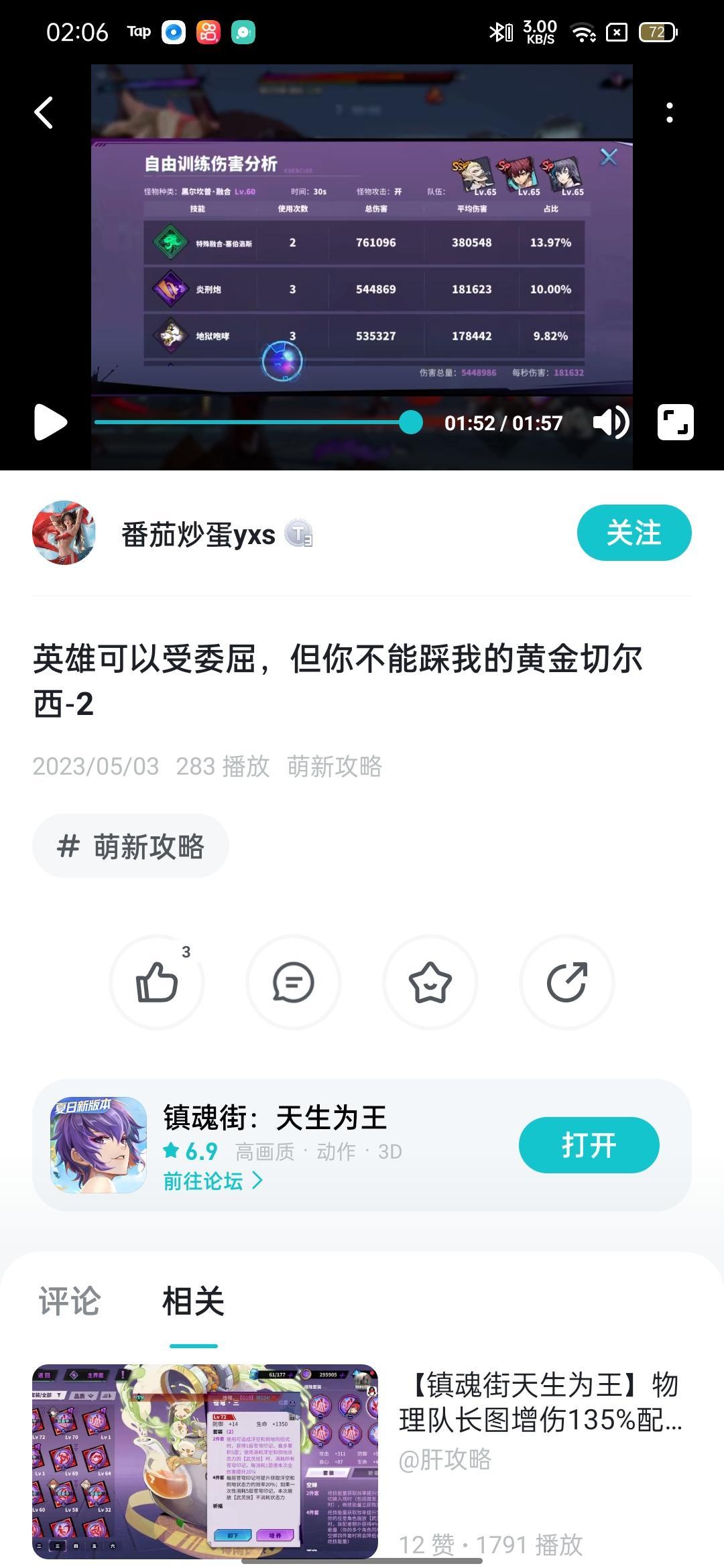Share the video with the share arrow icon

click(x=568, y=982)
